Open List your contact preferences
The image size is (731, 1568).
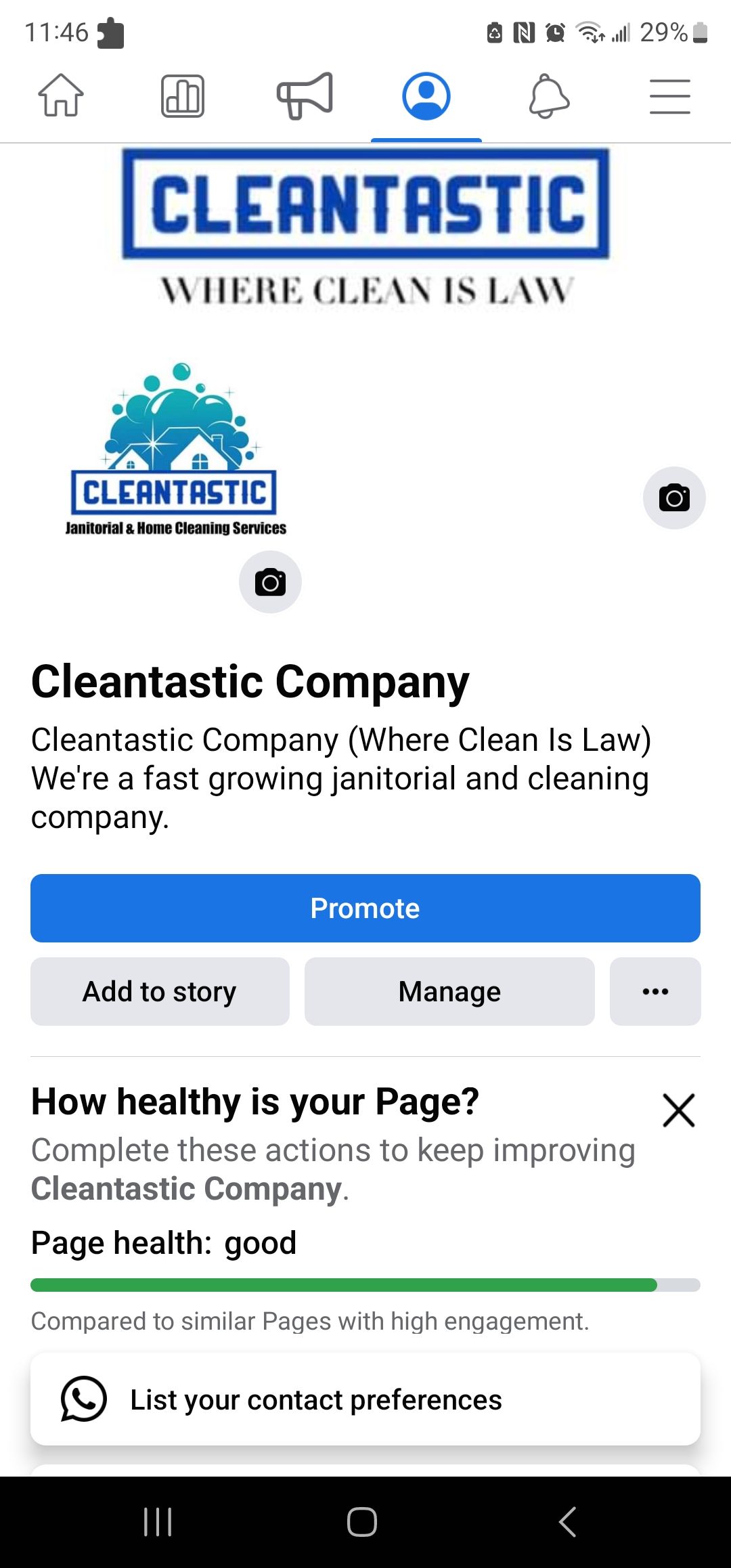pyautogui.click(x=365, y=1399)
